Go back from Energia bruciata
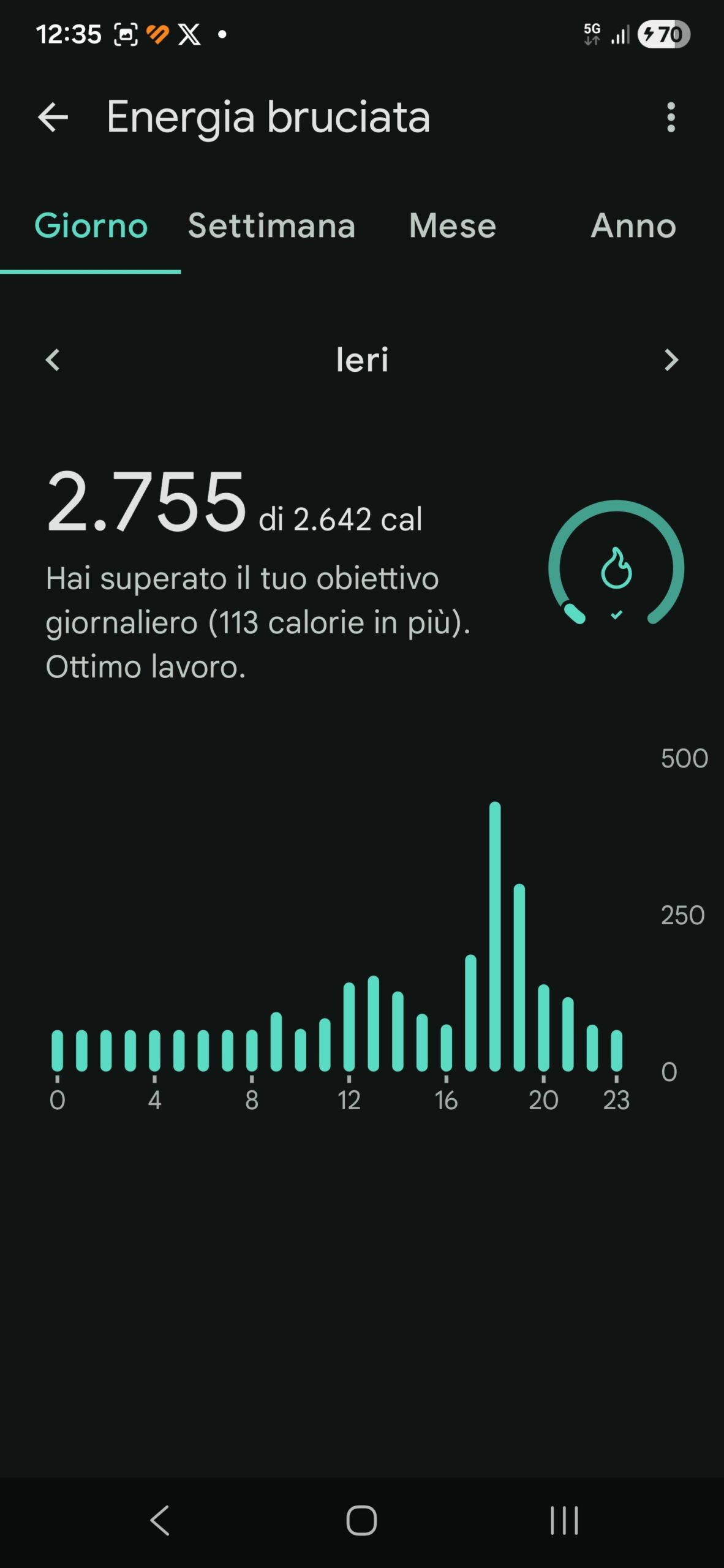The width and height of the screenshot is (724, 1568). pos(53,117)
